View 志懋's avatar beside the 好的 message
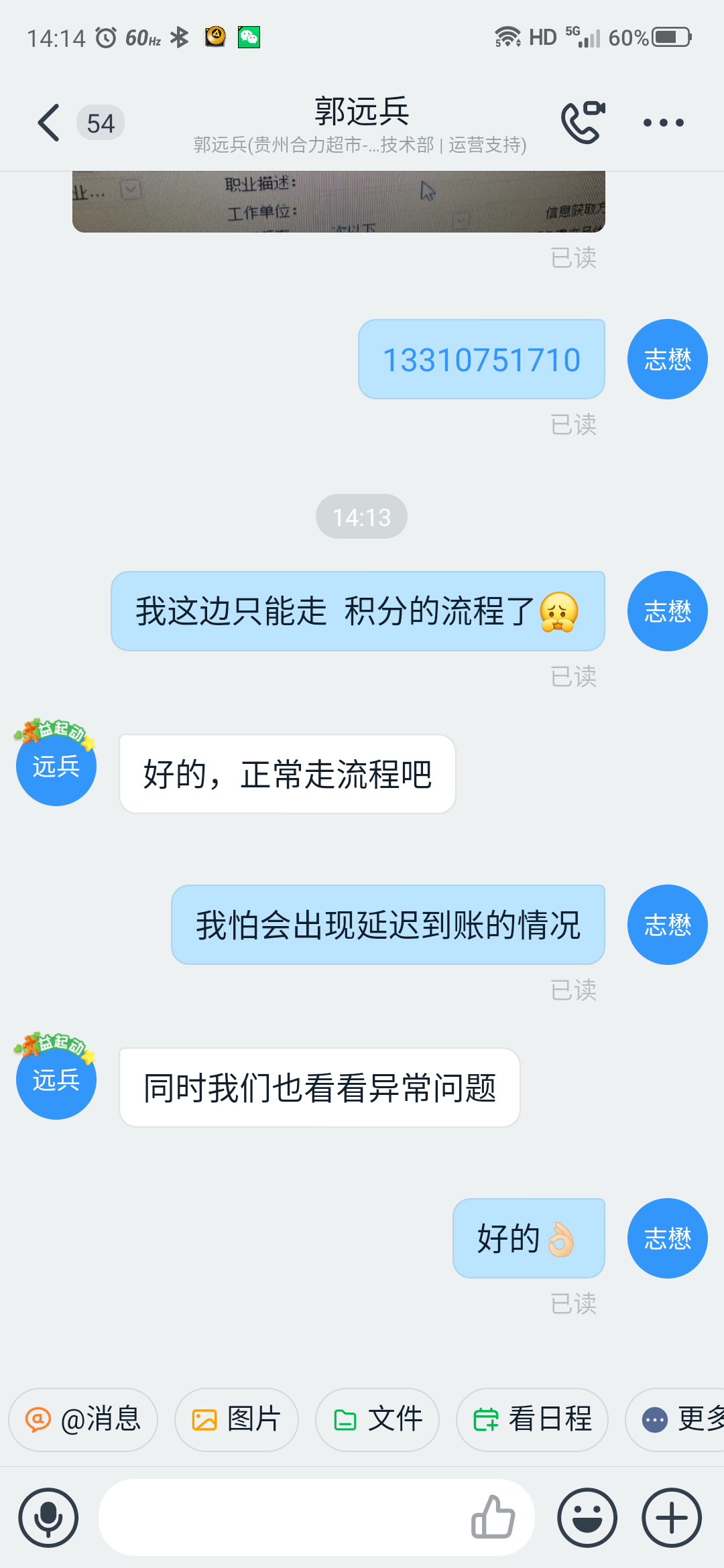724x1568 pixels. (x=667, y=1238)
